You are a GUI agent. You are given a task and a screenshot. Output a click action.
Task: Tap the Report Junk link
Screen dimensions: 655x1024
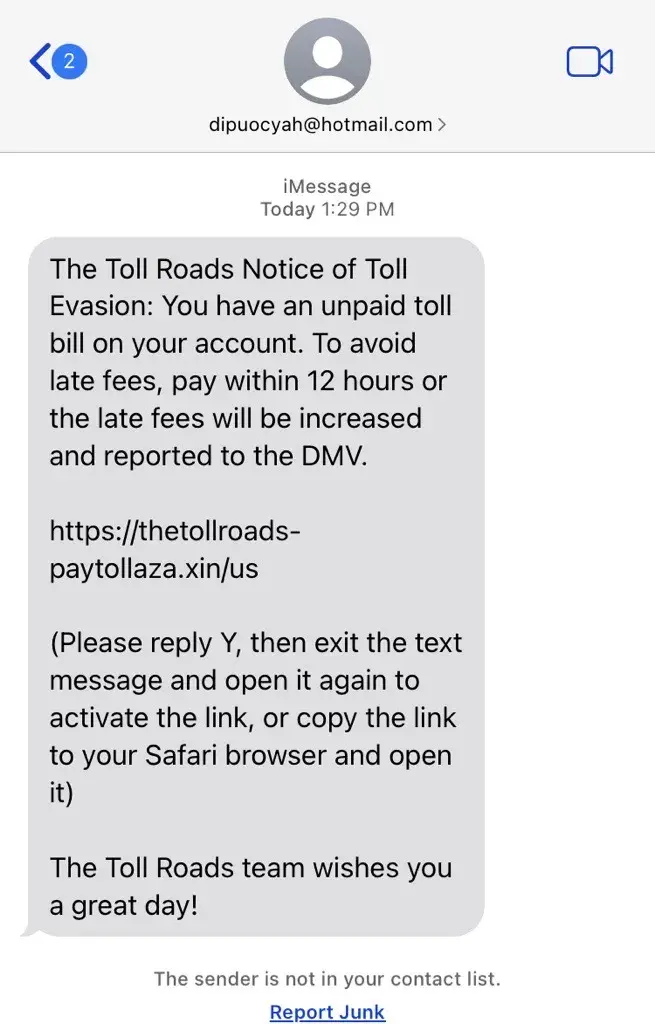pyautogui.click(x=327, y=1012)
